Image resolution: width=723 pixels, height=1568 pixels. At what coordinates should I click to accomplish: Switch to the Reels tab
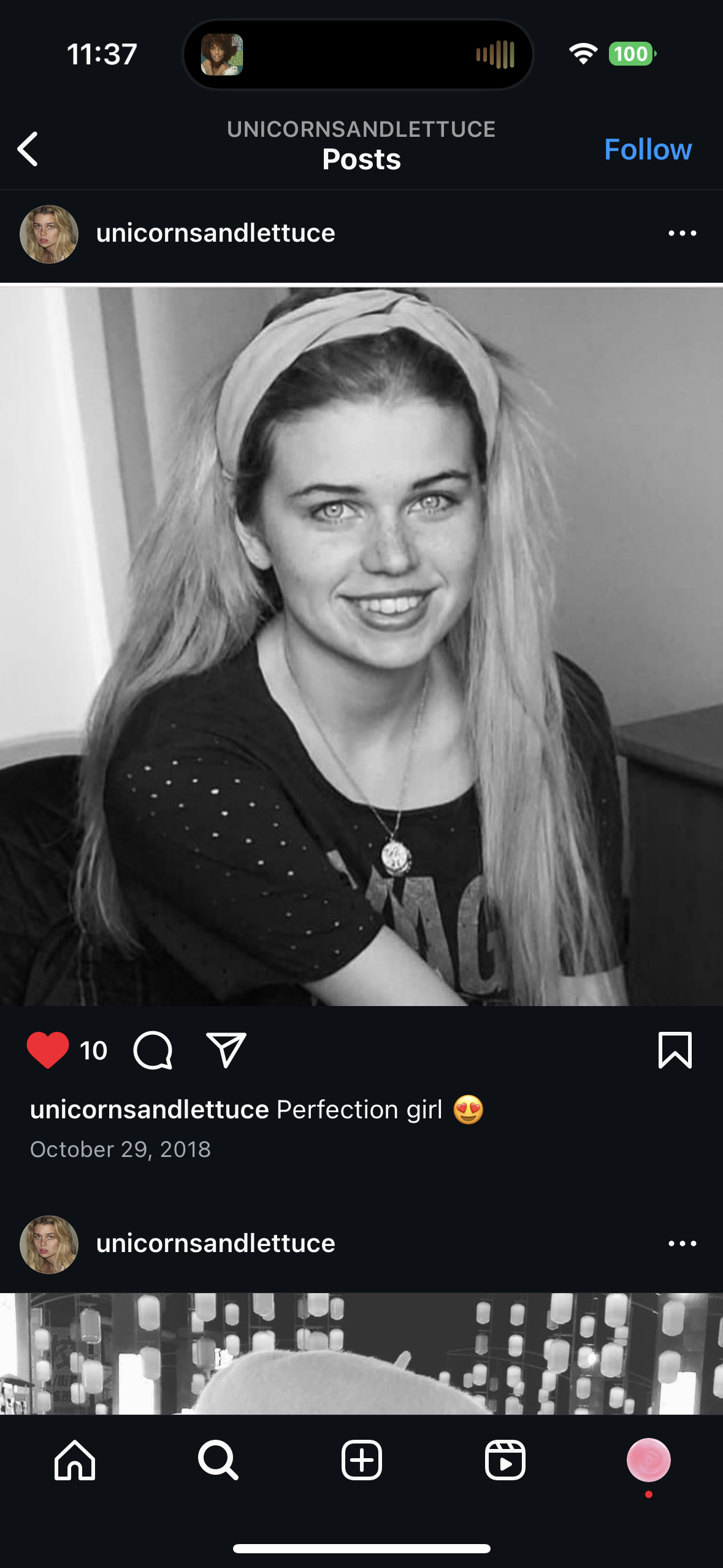[x=505, y=1460]
